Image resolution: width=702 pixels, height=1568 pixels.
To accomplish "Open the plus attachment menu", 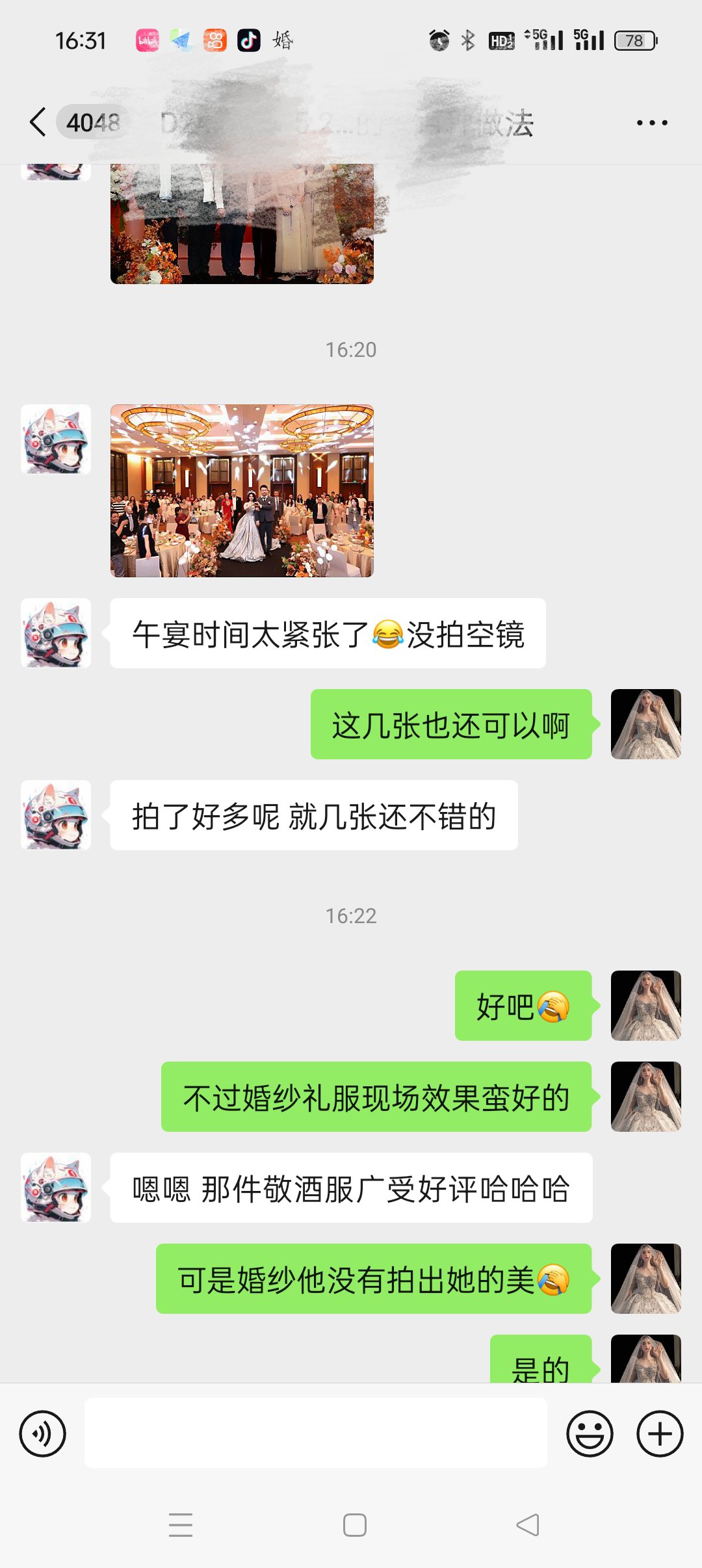I will [660, 1433].
